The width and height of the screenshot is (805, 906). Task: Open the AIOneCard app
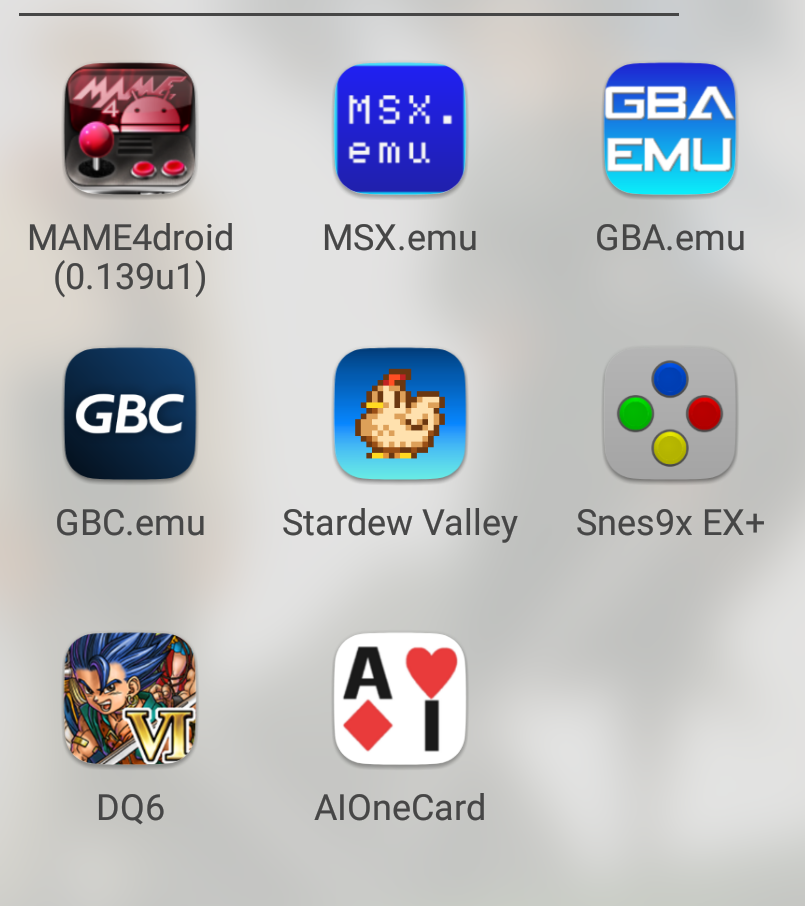coord(400,699)
